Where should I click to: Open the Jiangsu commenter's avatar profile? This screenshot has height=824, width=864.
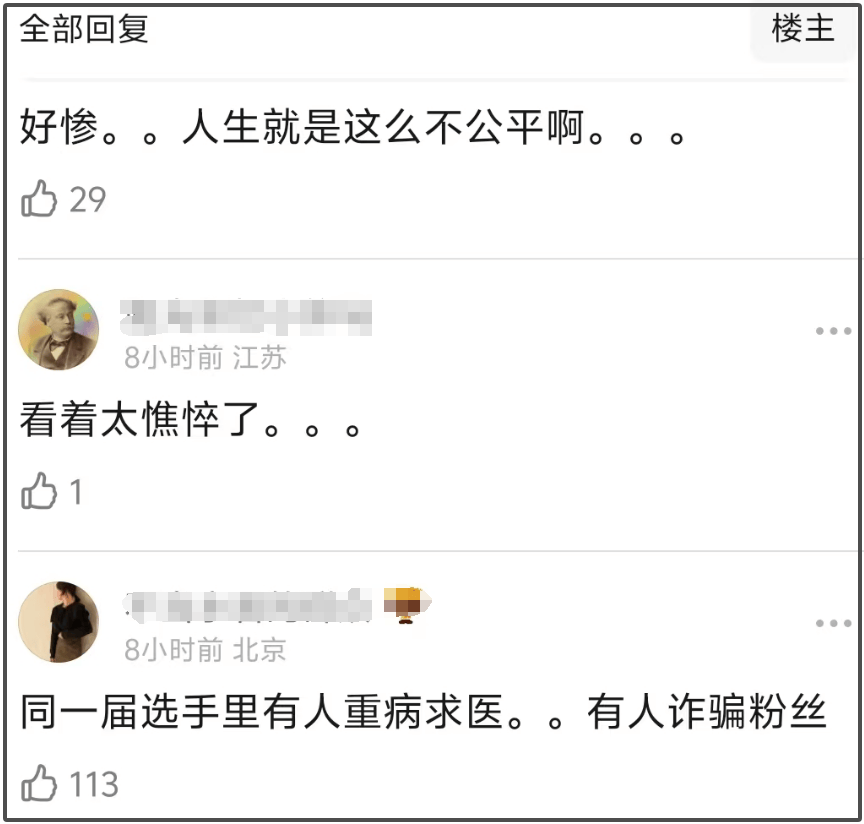tap(59, 331)
